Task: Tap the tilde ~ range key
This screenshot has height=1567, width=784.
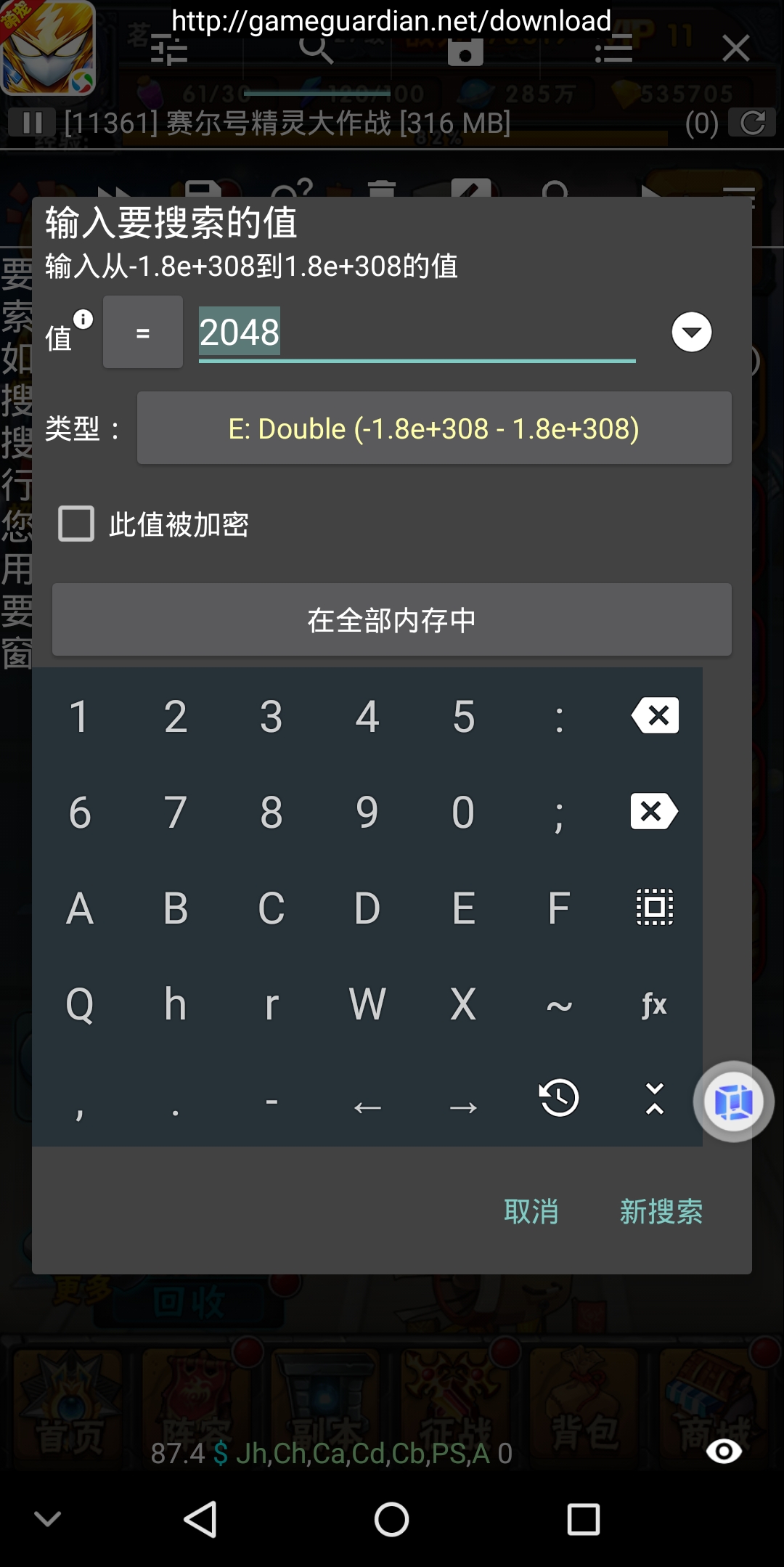Action: click(x=559, y=1005)
